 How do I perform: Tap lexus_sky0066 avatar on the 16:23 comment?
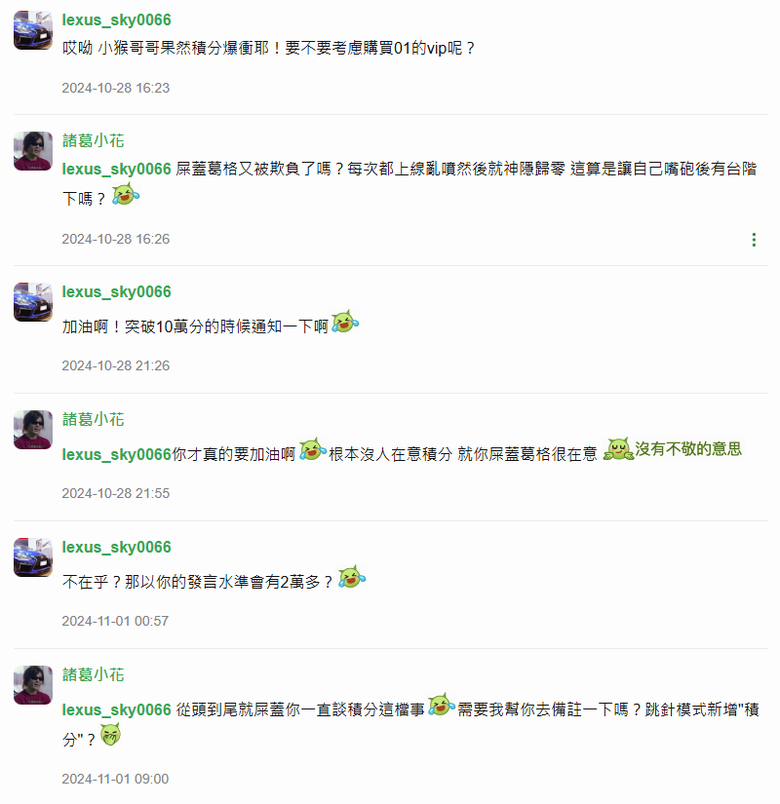point(33,30)
